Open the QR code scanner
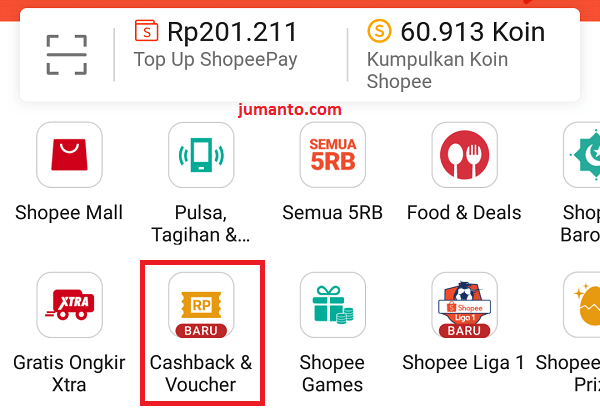The height and width of the screenshot is (411, 600). [x=68, y=54]
